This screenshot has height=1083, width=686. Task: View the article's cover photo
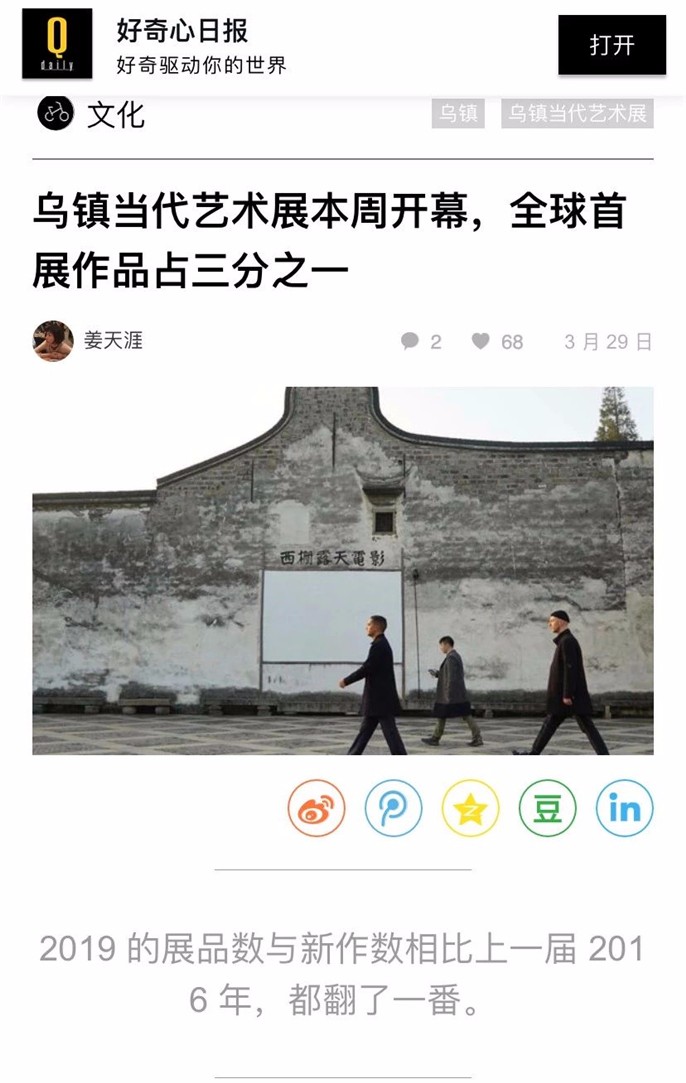click(x=343, y=570)
